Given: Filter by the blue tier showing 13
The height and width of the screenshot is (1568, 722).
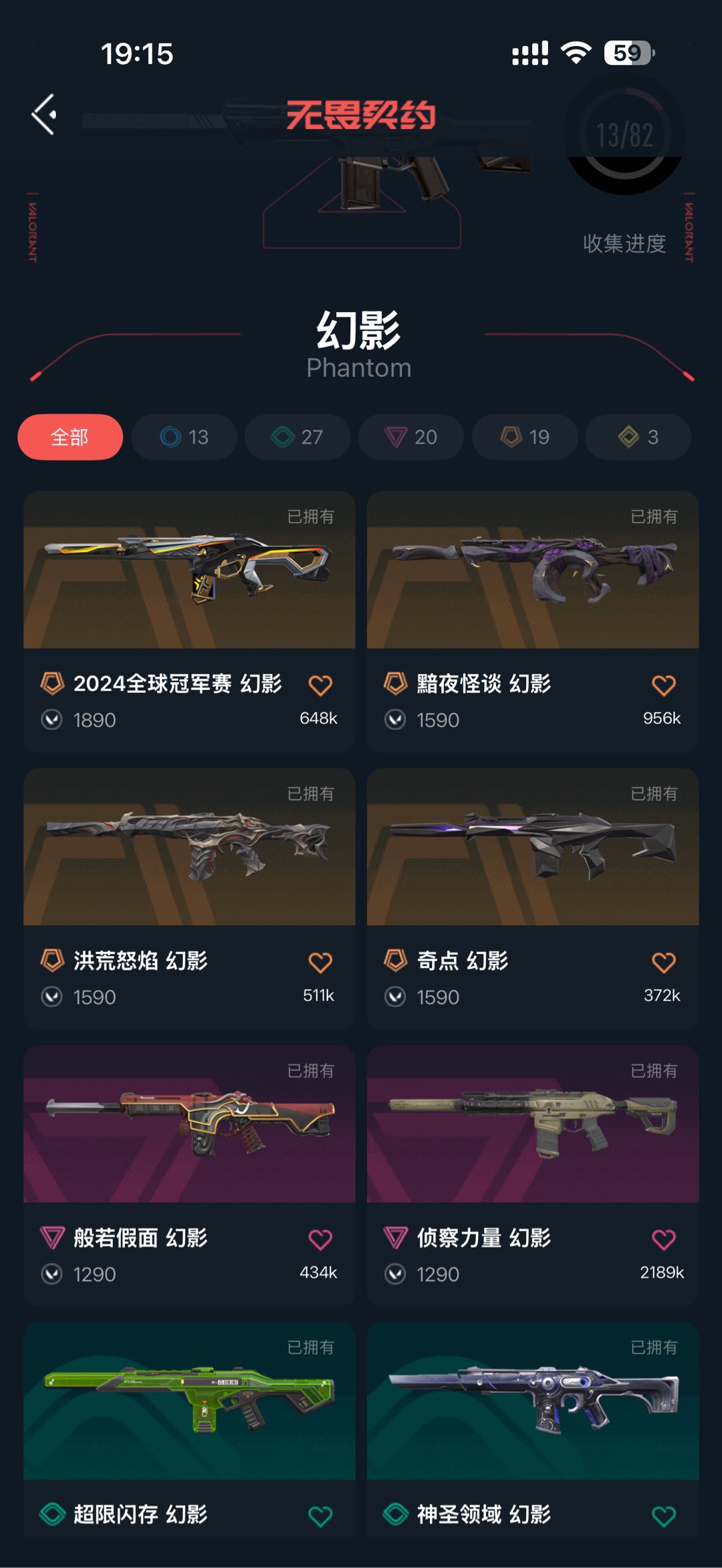Looking at the screenshot, I should point(184,437).
